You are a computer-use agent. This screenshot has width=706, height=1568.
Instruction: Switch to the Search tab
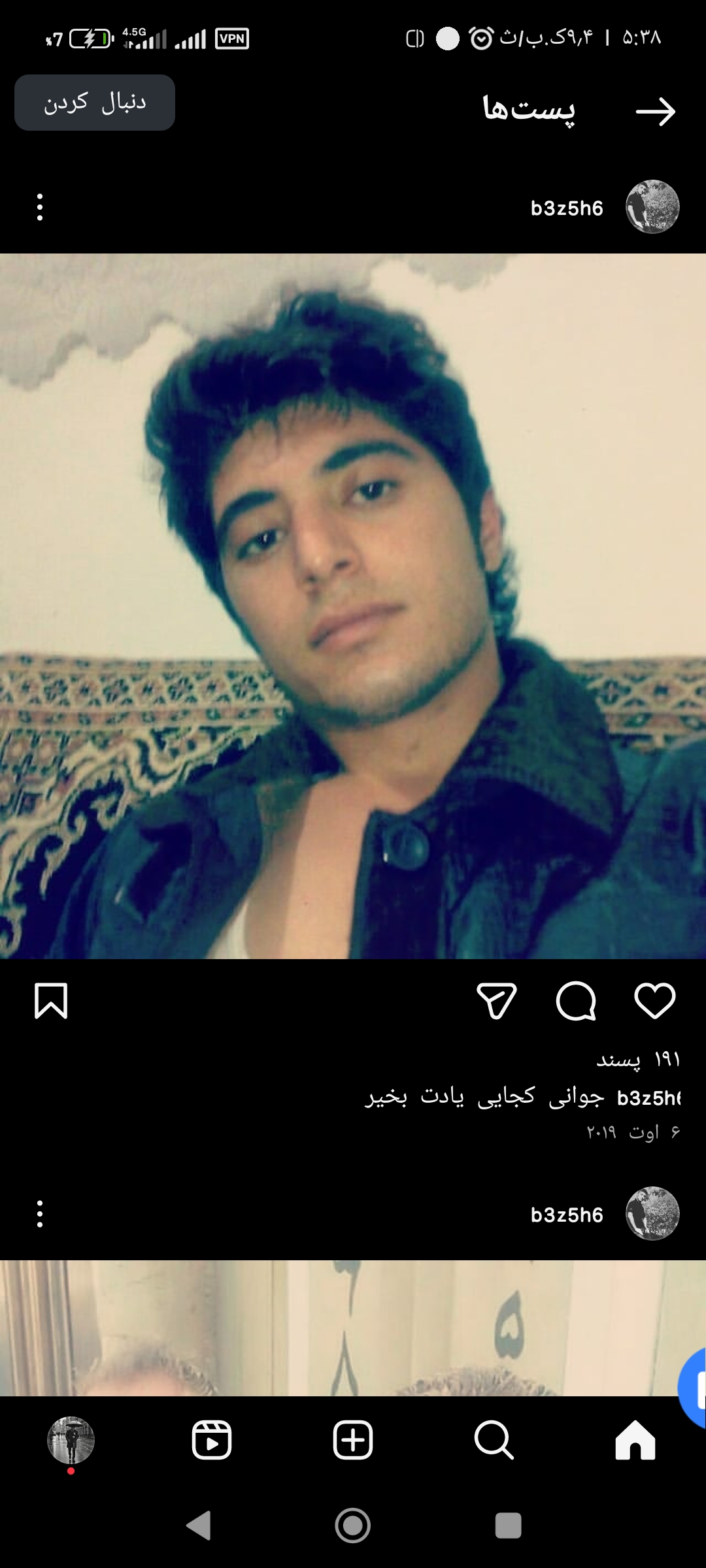(494, 1440)
